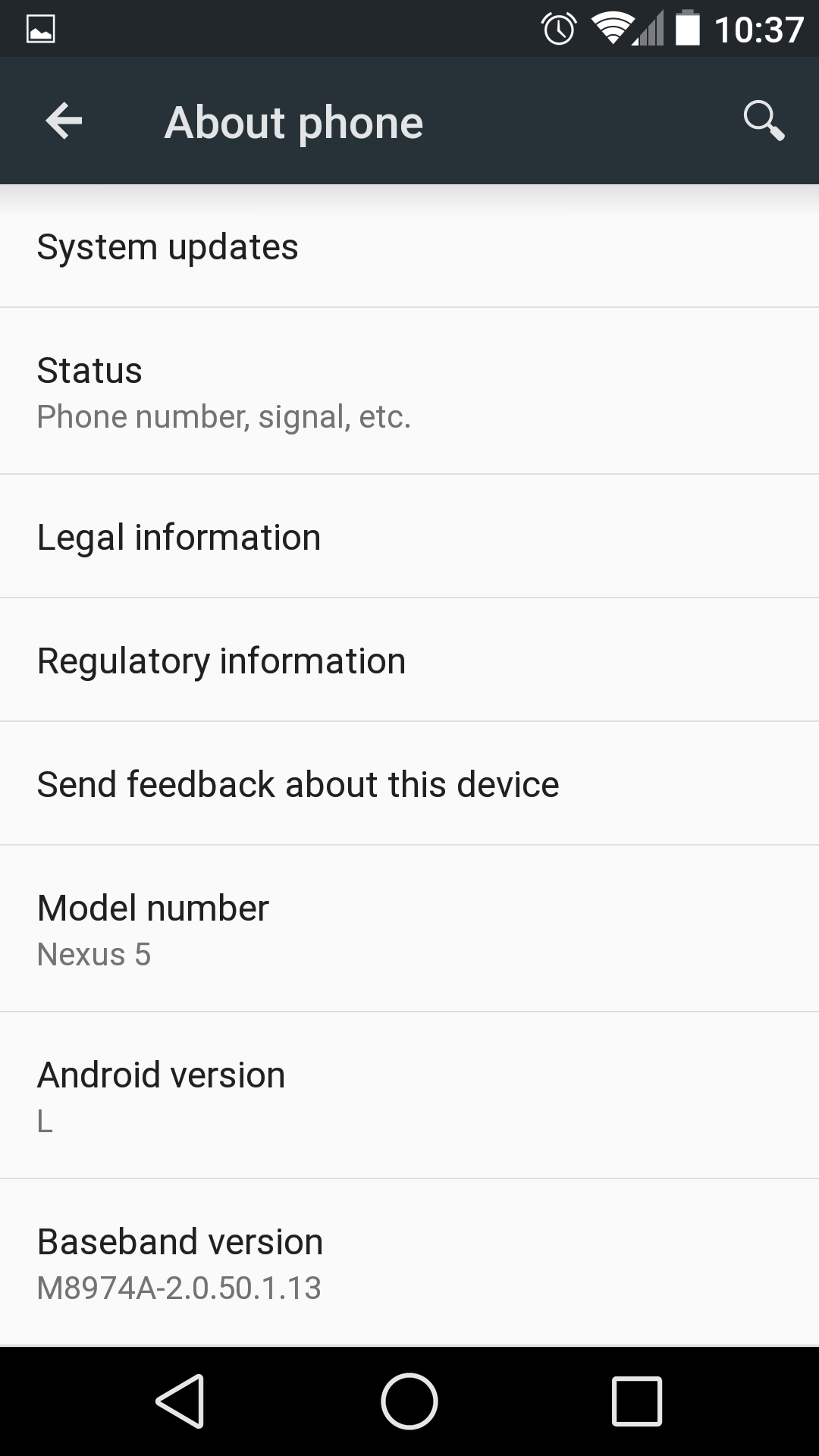Tap the Model number row
This screenshot has width=819, height=1456.
[x=409, y=929]
